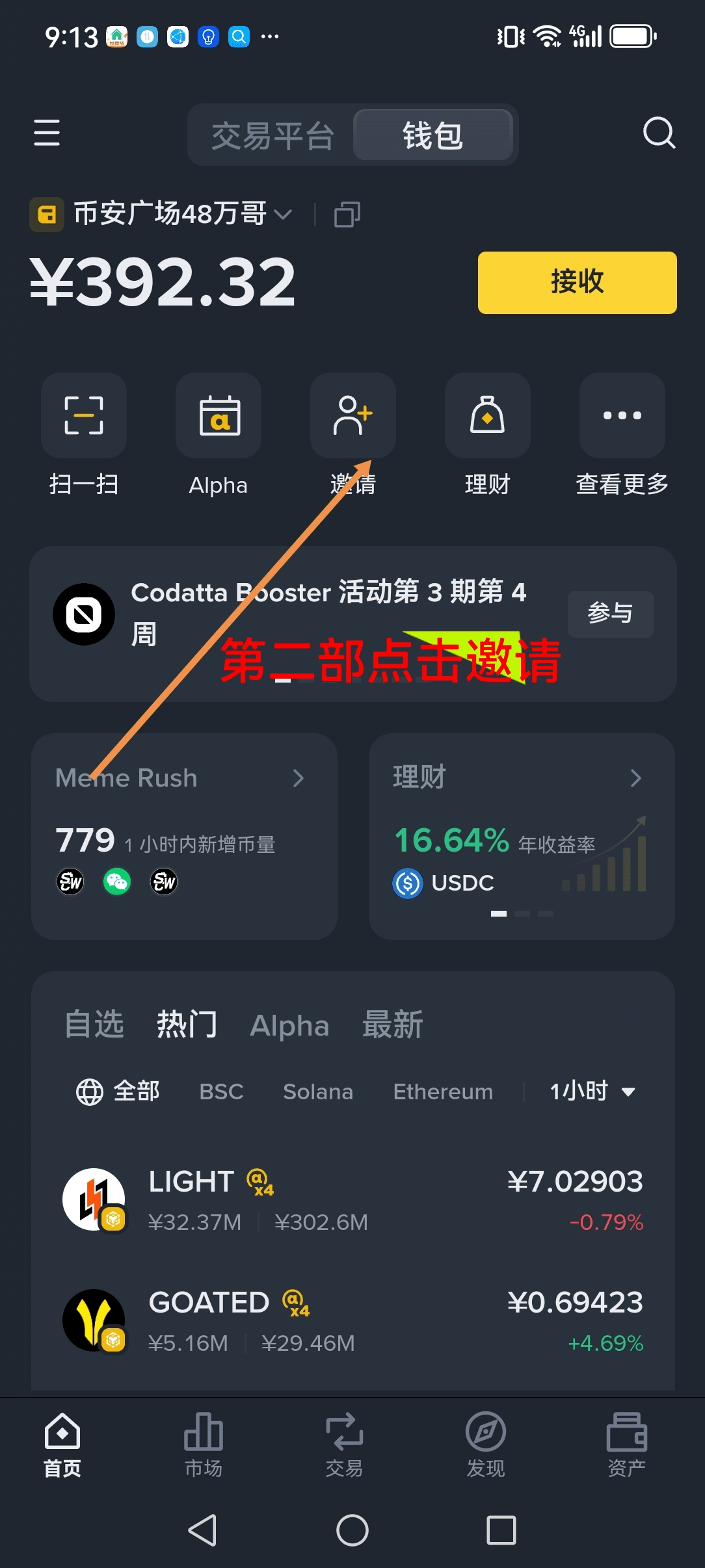This screenshot has width=705, height=1568.
Task: Switch to the 自选 list tab
Action: pyautogui.click(x=94, y=1025)
